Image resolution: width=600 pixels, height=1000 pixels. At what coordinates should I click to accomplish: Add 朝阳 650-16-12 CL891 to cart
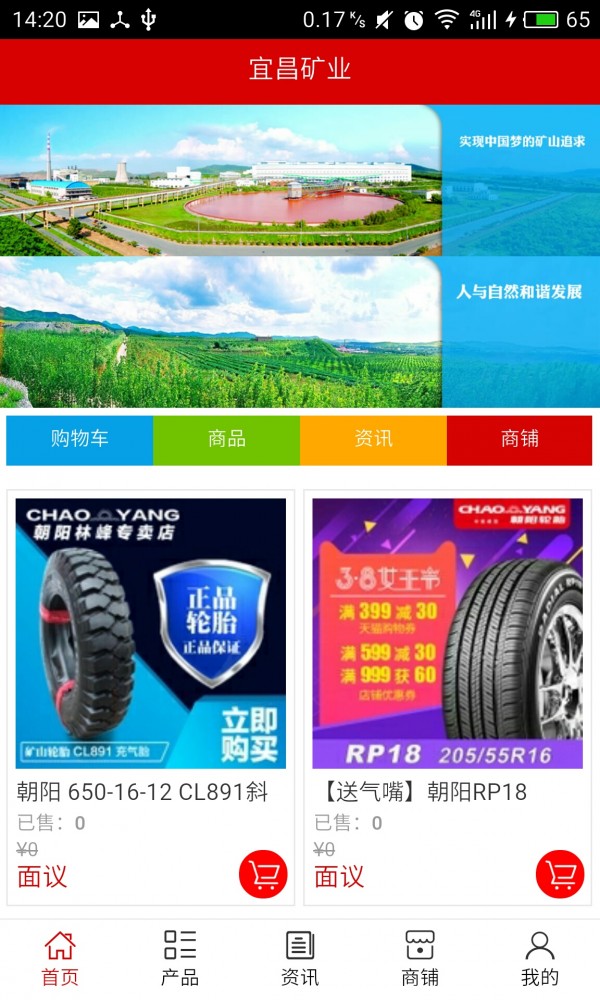pos(263,875)
